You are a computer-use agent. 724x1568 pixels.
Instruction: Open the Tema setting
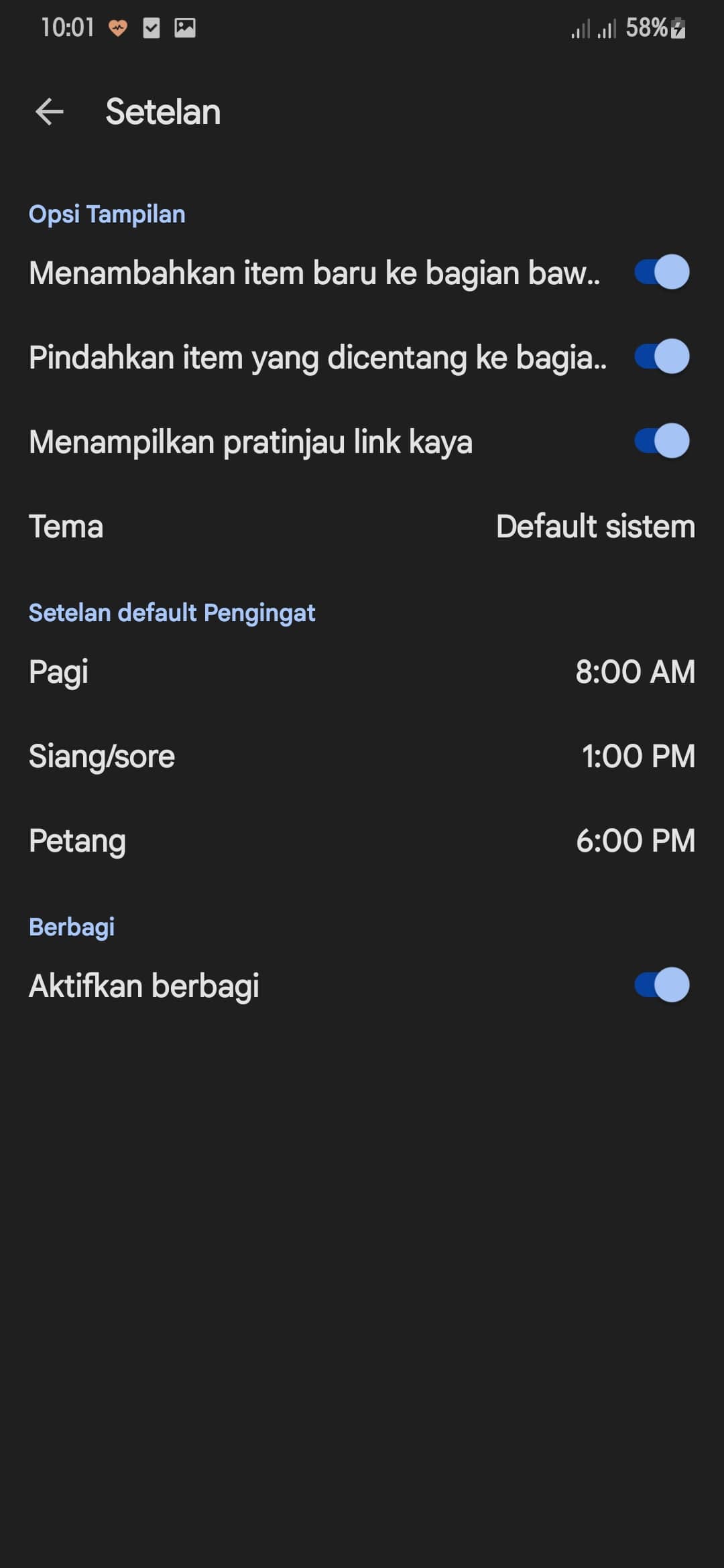362,527
